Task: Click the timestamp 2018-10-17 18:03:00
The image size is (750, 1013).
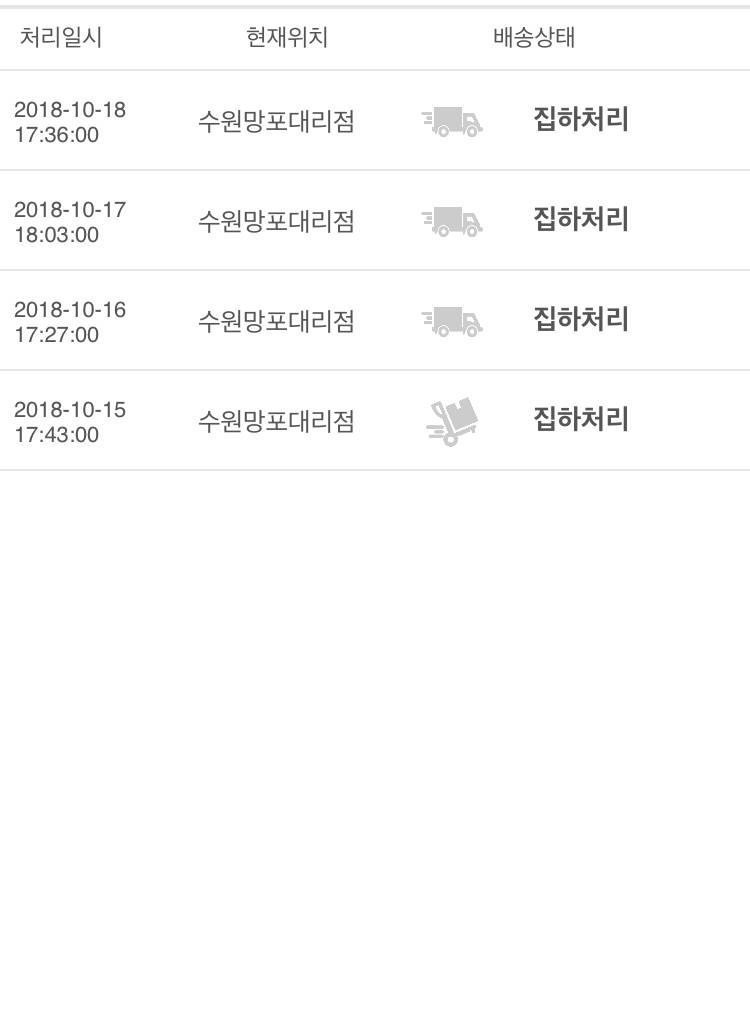Action: click(x=70, y=221)
